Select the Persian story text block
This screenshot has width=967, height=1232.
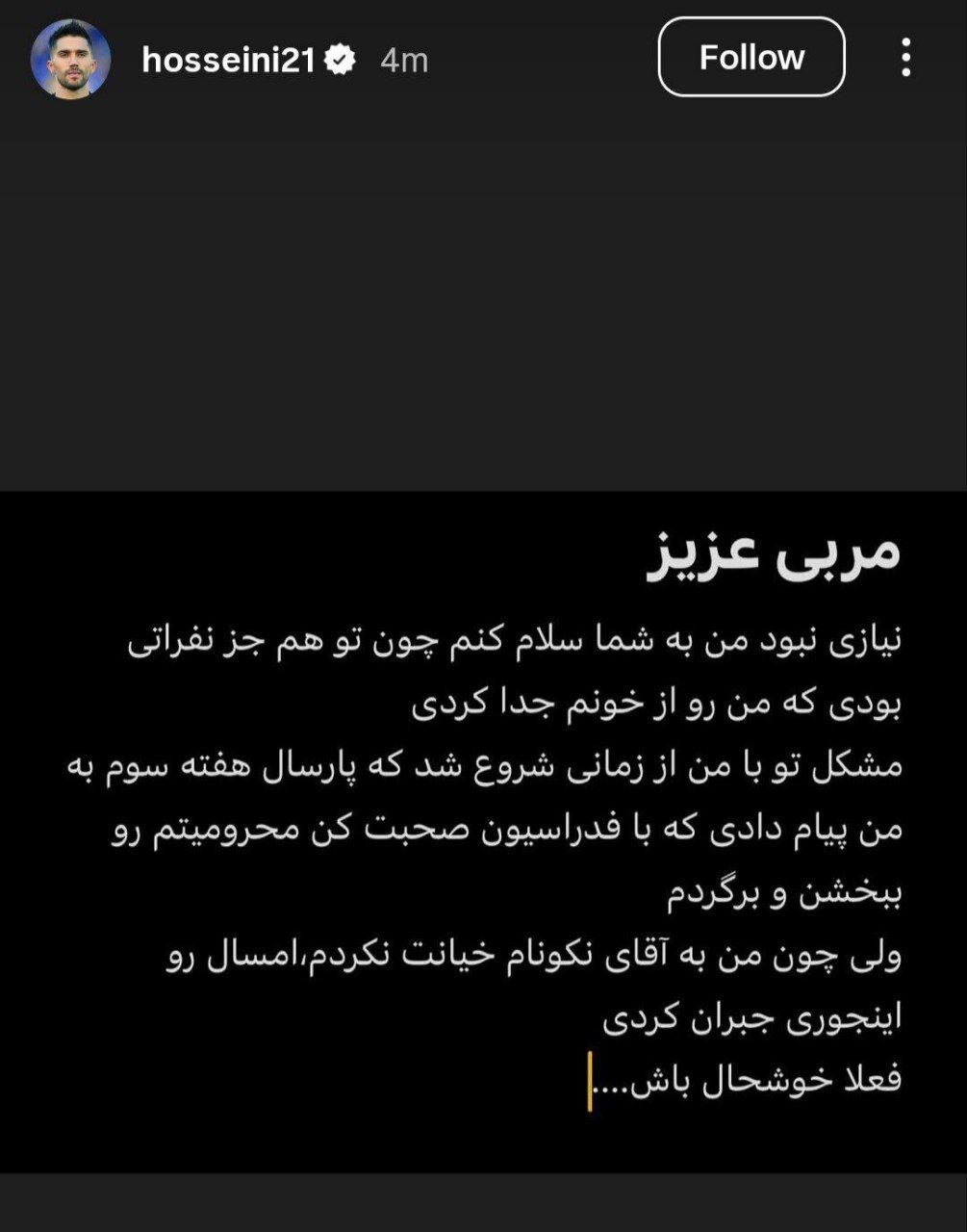481,857
